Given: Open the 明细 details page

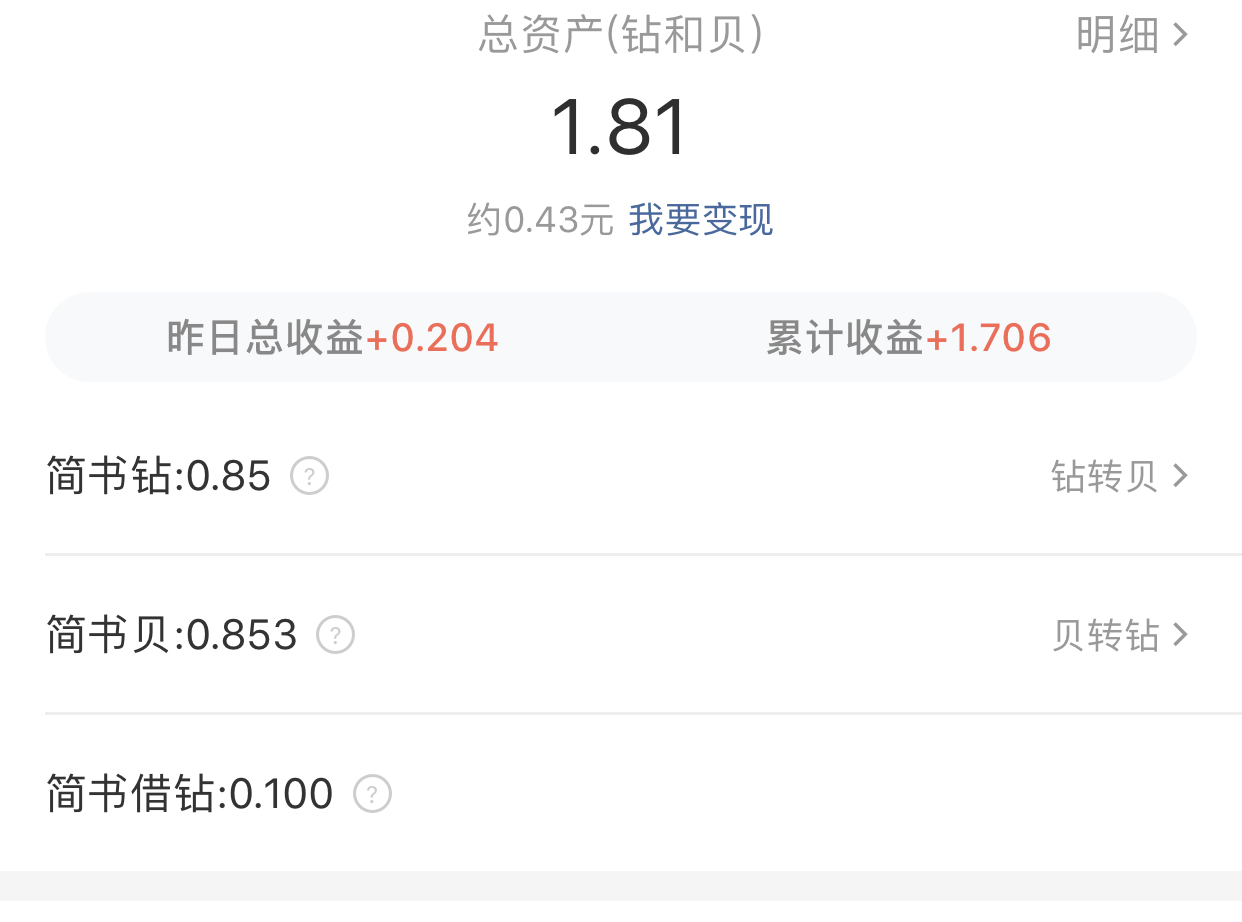Looking at the screenshot, I should pos(1131,36).
